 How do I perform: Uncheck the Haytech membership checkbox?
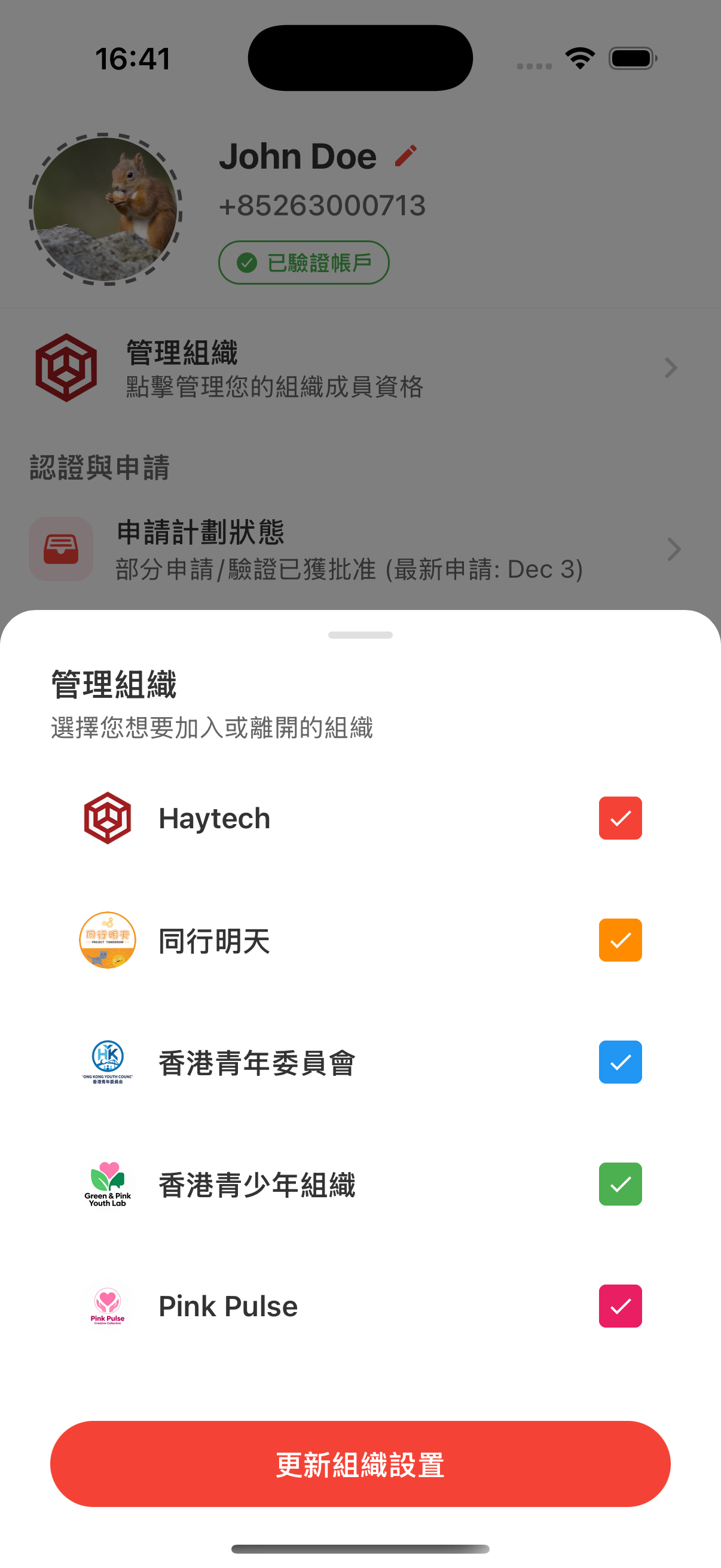tap(620, 818)
